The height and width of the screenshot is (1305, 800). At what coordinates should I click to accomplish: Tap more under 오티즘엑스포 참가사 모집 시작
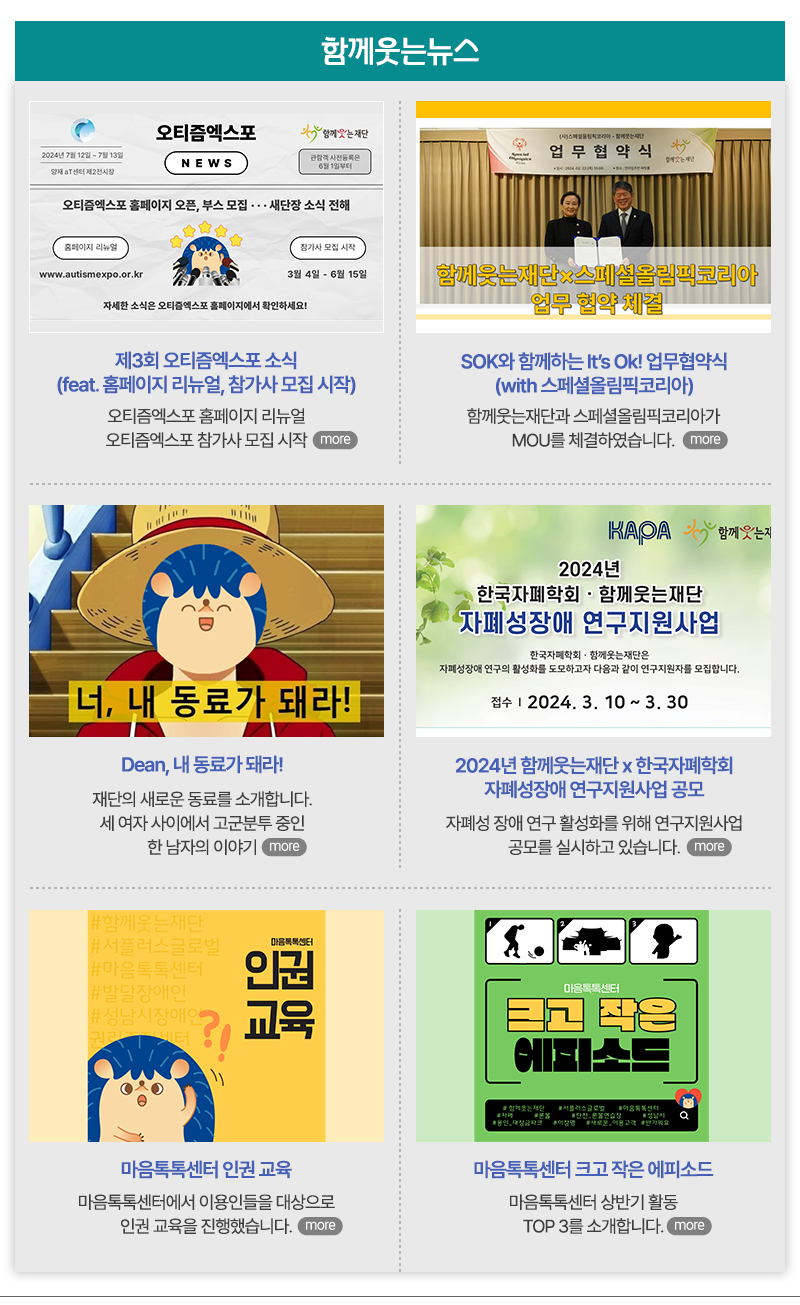coord(335,440)
